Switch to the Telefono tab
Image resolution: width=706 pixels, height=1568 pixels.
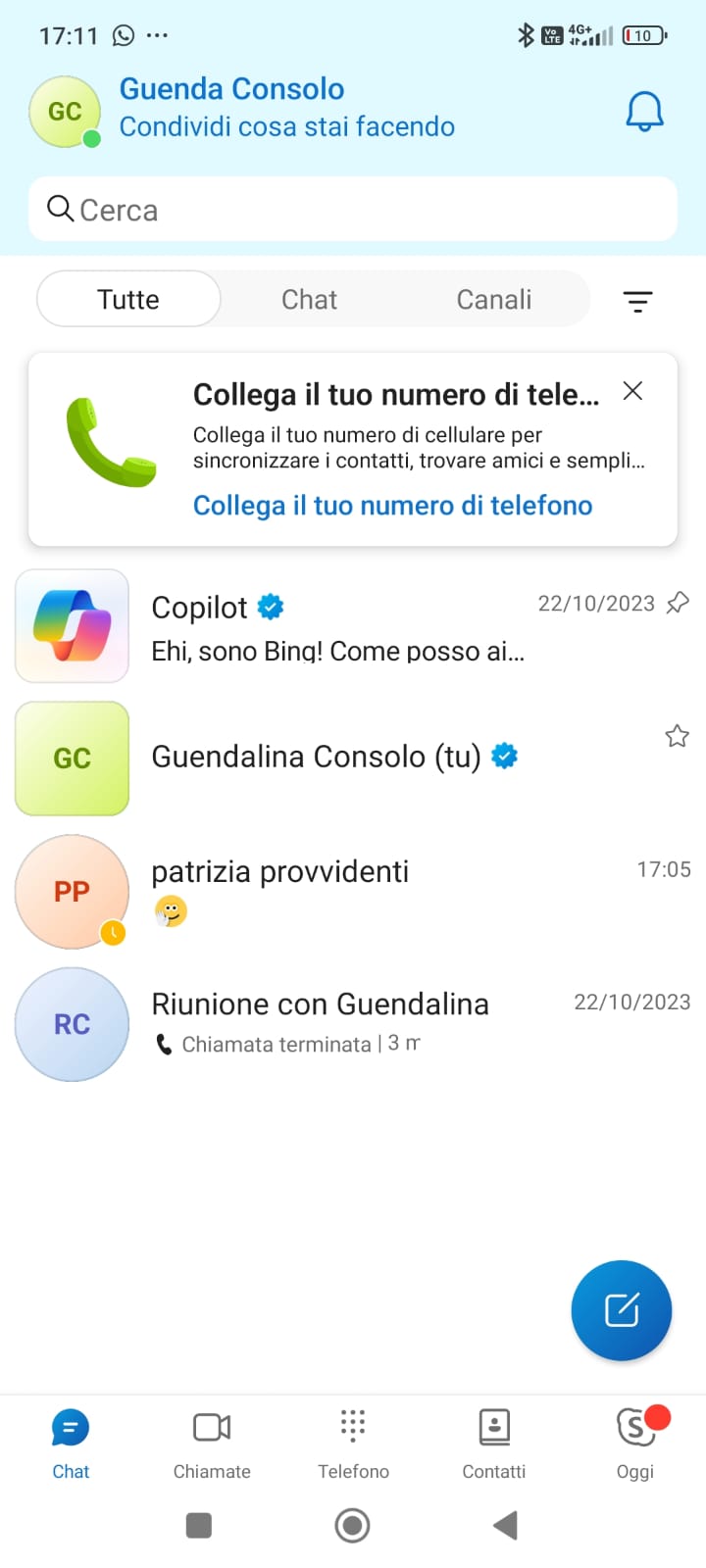pyautogui.click(x=353, y=1444)
